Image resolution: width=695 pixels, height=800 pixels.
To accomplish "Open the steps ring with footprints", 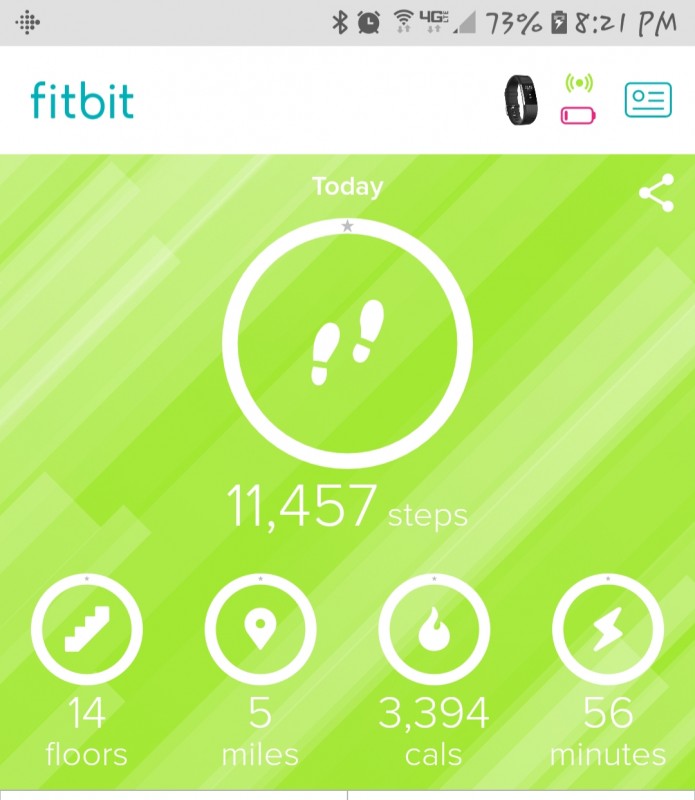I will point(347,346).
